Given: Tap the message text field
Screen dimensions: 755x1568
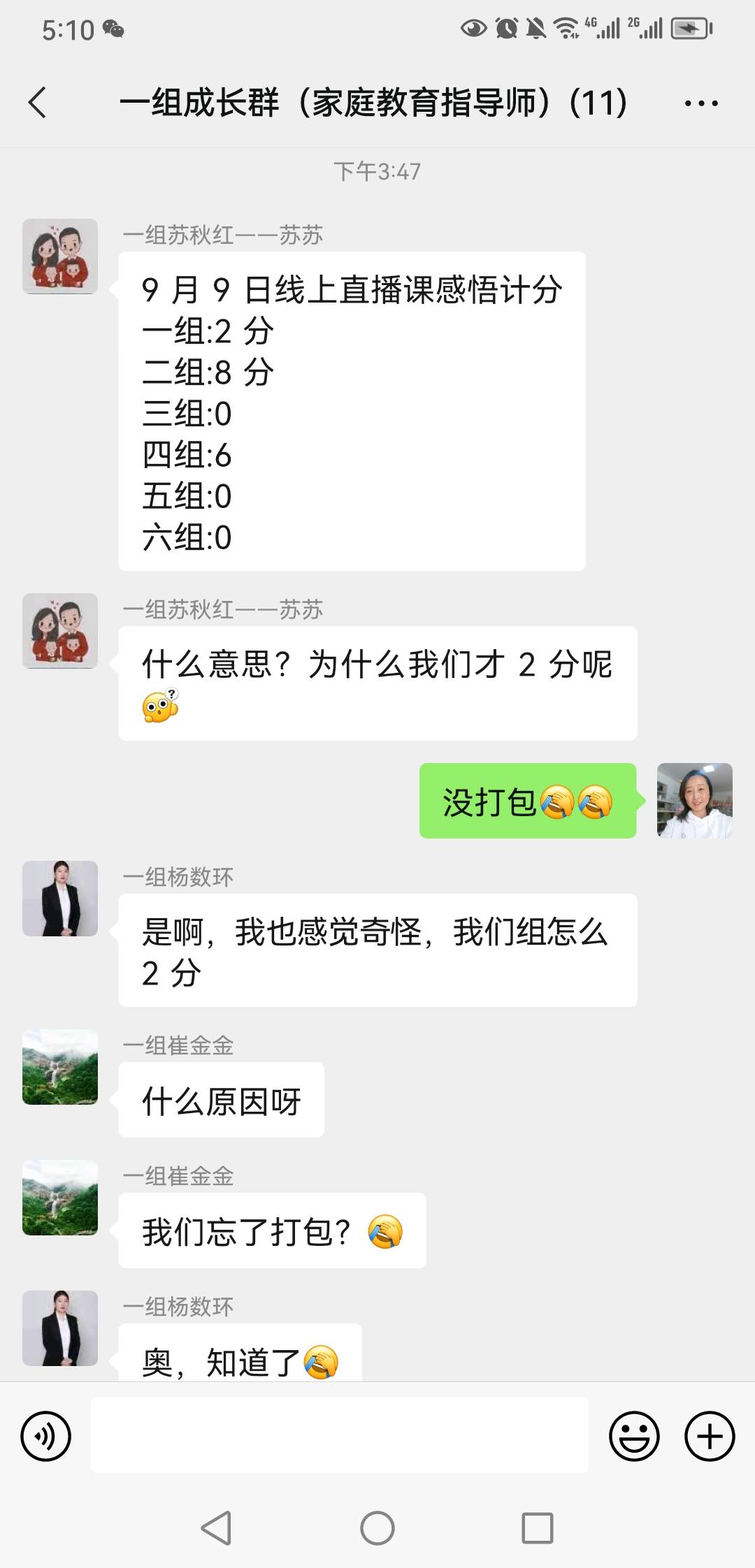Looking at the screenshot, I should coord(339,1436).
